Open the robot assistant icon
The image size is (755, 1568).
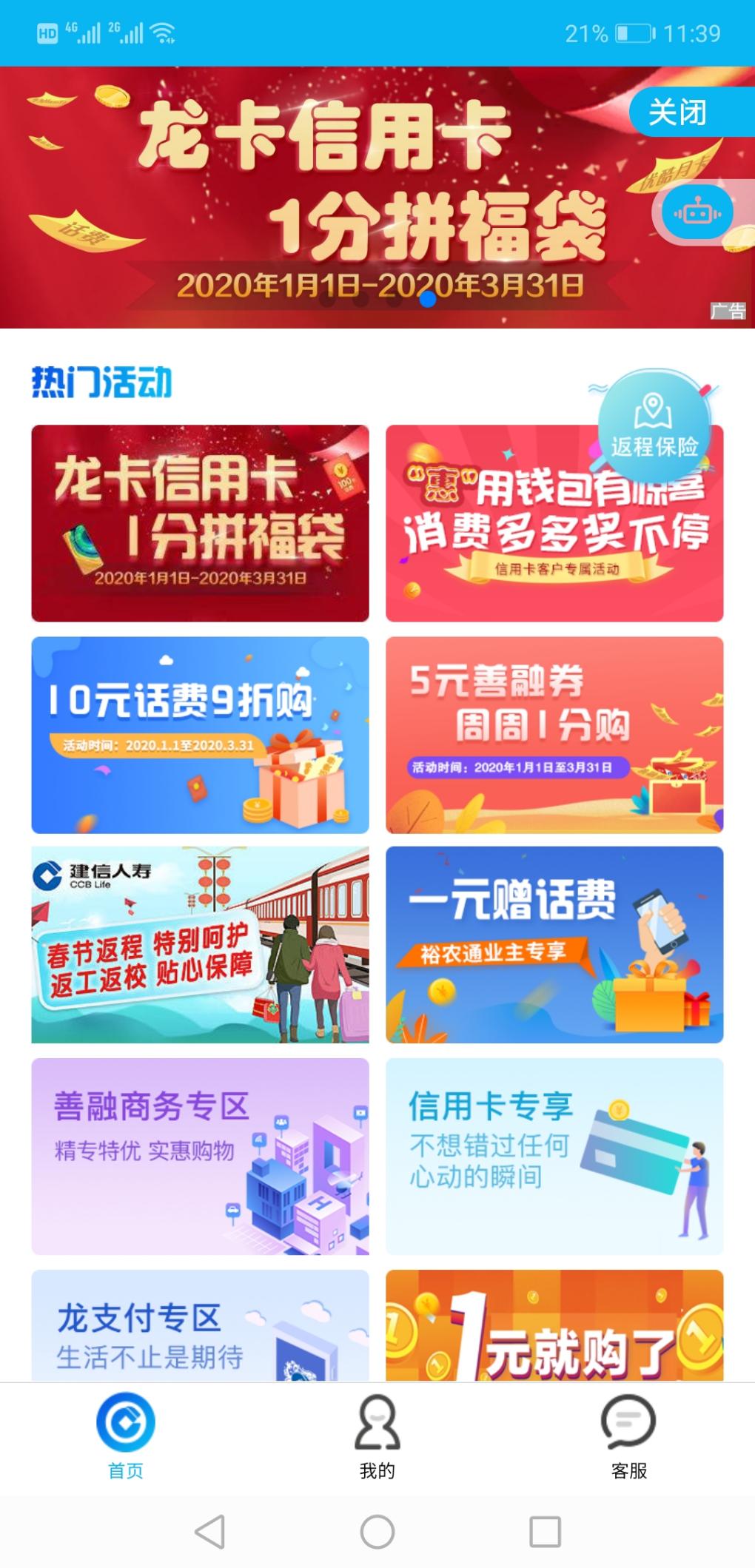click(x=697, y=214)
